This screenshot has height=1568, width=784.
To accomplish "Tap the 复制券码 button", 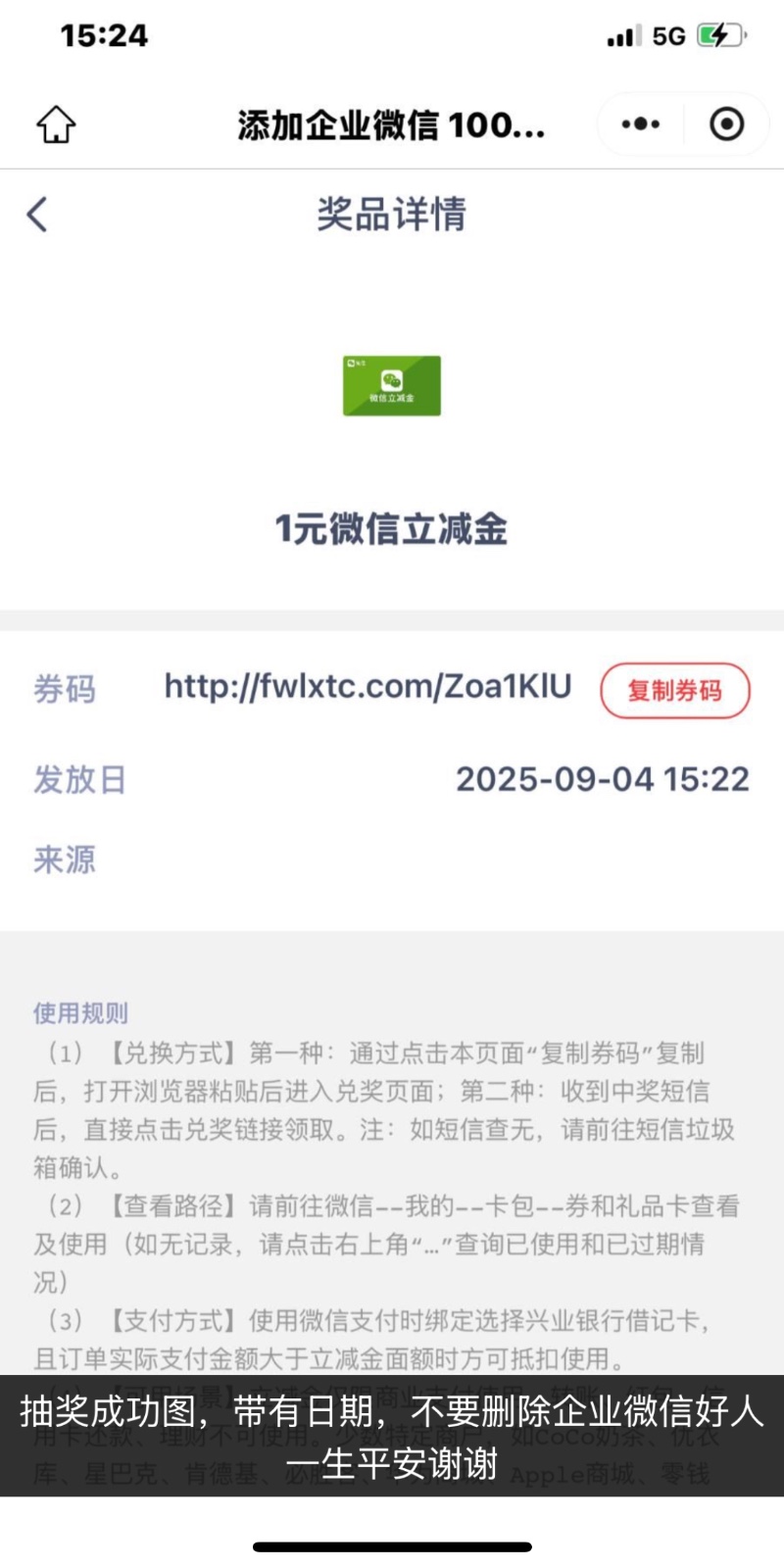I will click(674, 690).
